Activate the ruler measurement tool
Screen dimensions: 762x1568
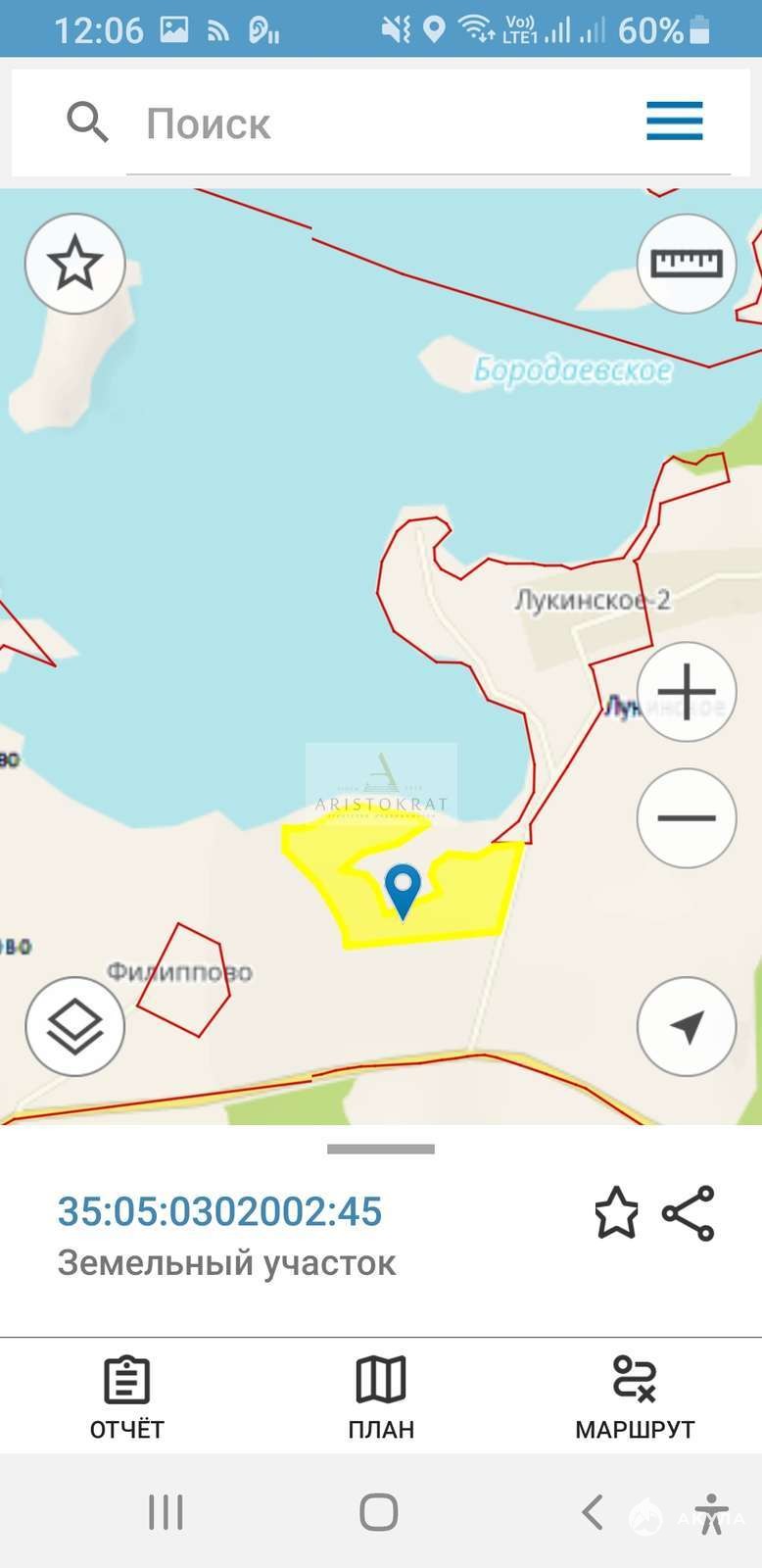pos(686,264)
